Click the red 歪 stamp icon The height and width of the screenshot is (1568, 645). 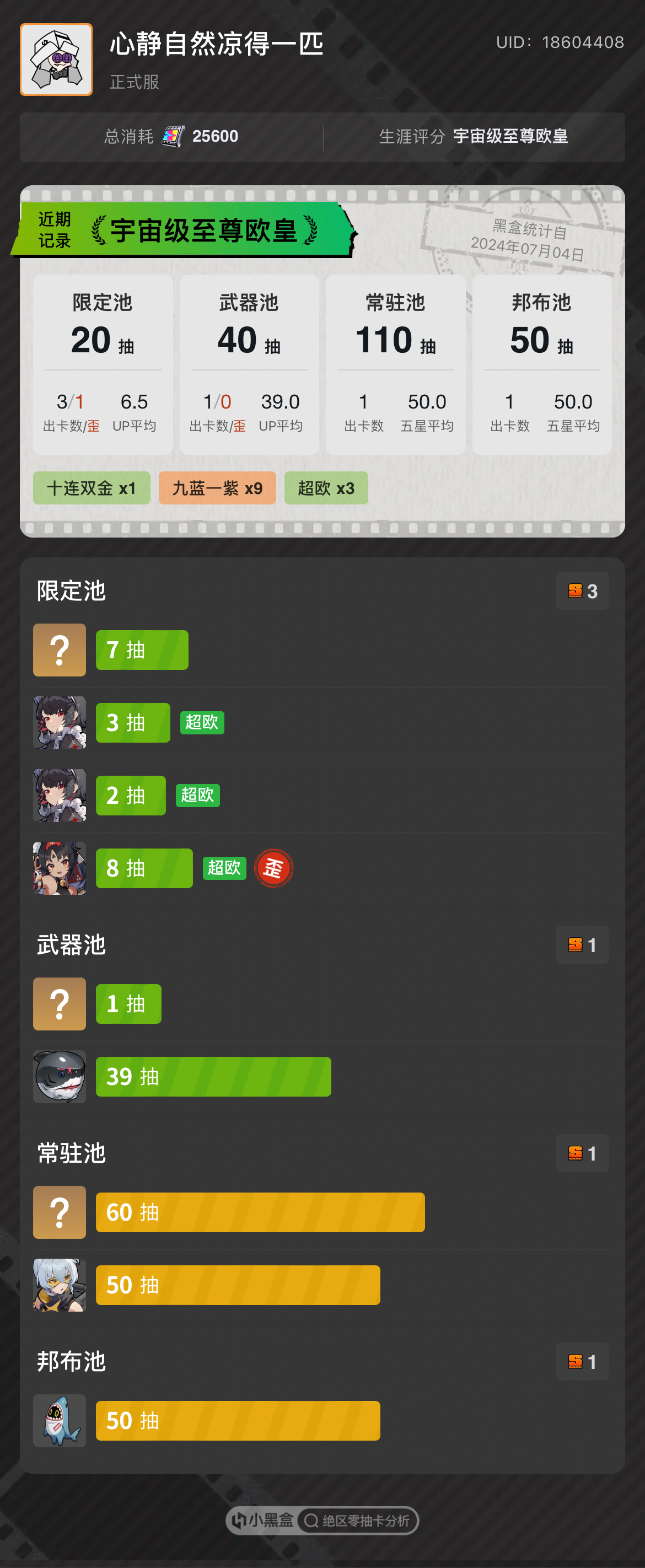[x=274, y=867]
